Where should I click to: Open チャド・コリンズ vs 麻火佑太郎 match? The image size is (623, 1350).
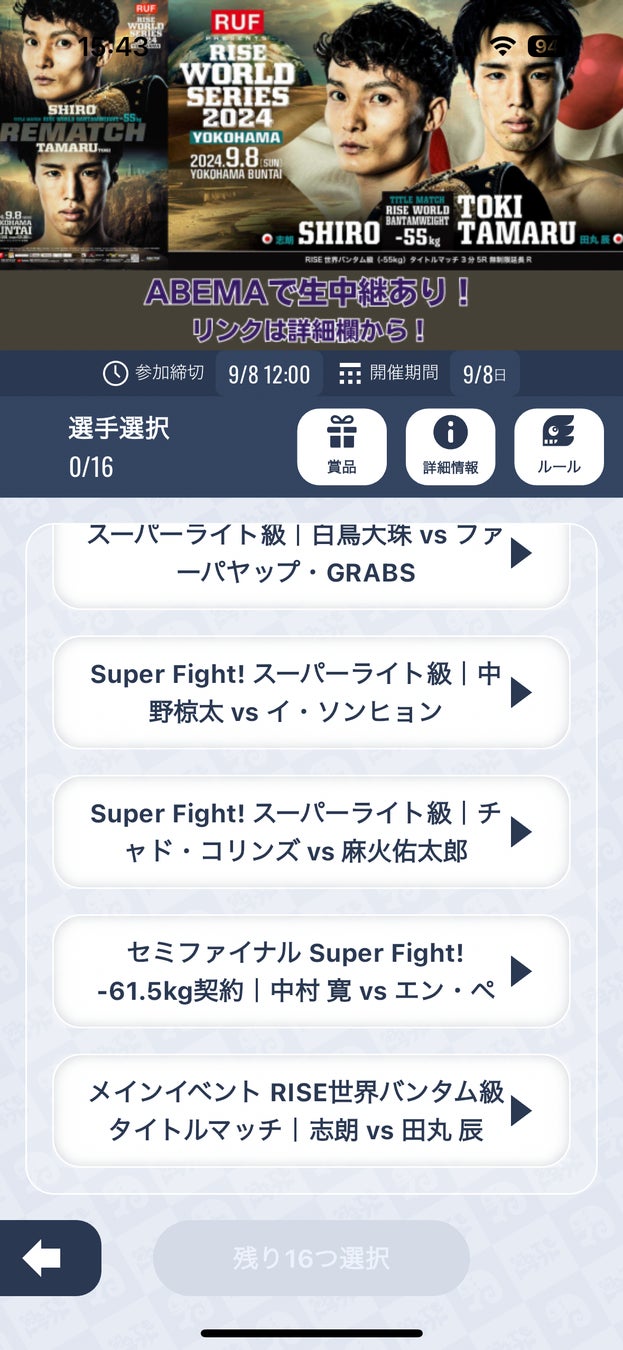coord(311,832)
